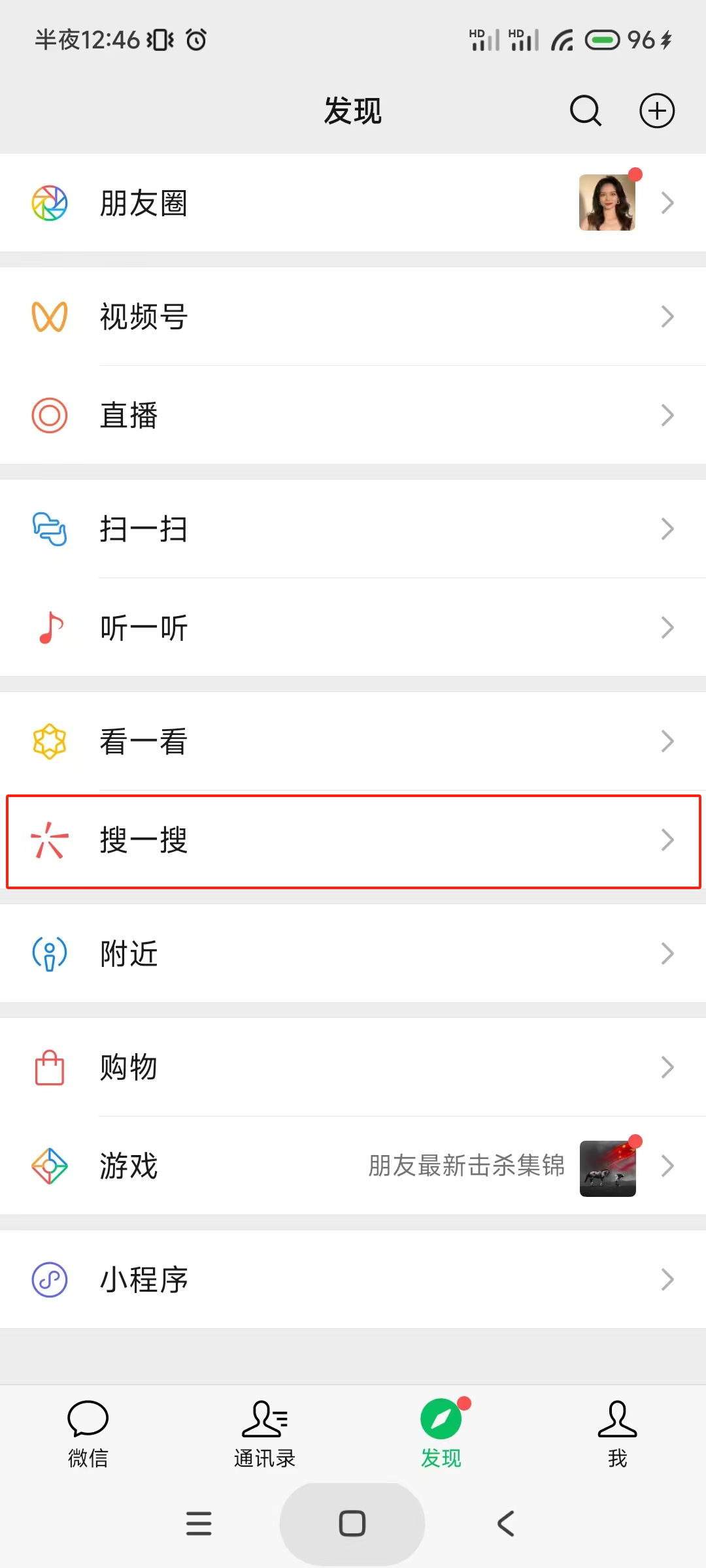Open Nearby (附近) via the person icon

click(x=48, y=954)
